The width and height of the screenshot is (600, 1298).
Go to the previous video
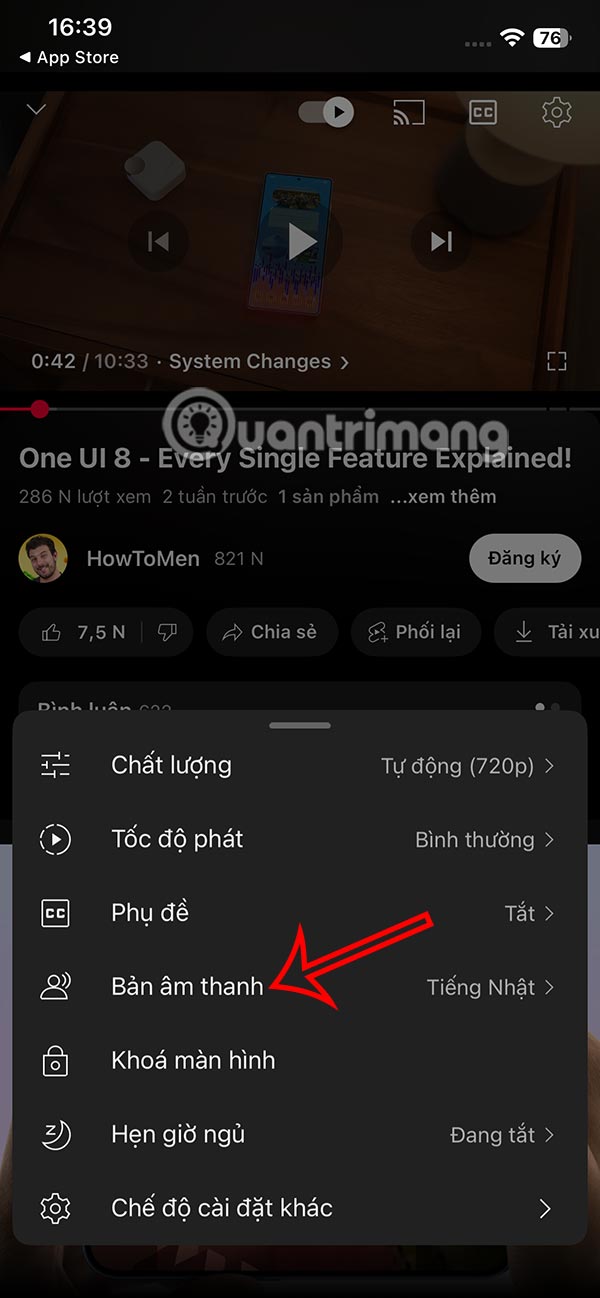coord(158,241)
